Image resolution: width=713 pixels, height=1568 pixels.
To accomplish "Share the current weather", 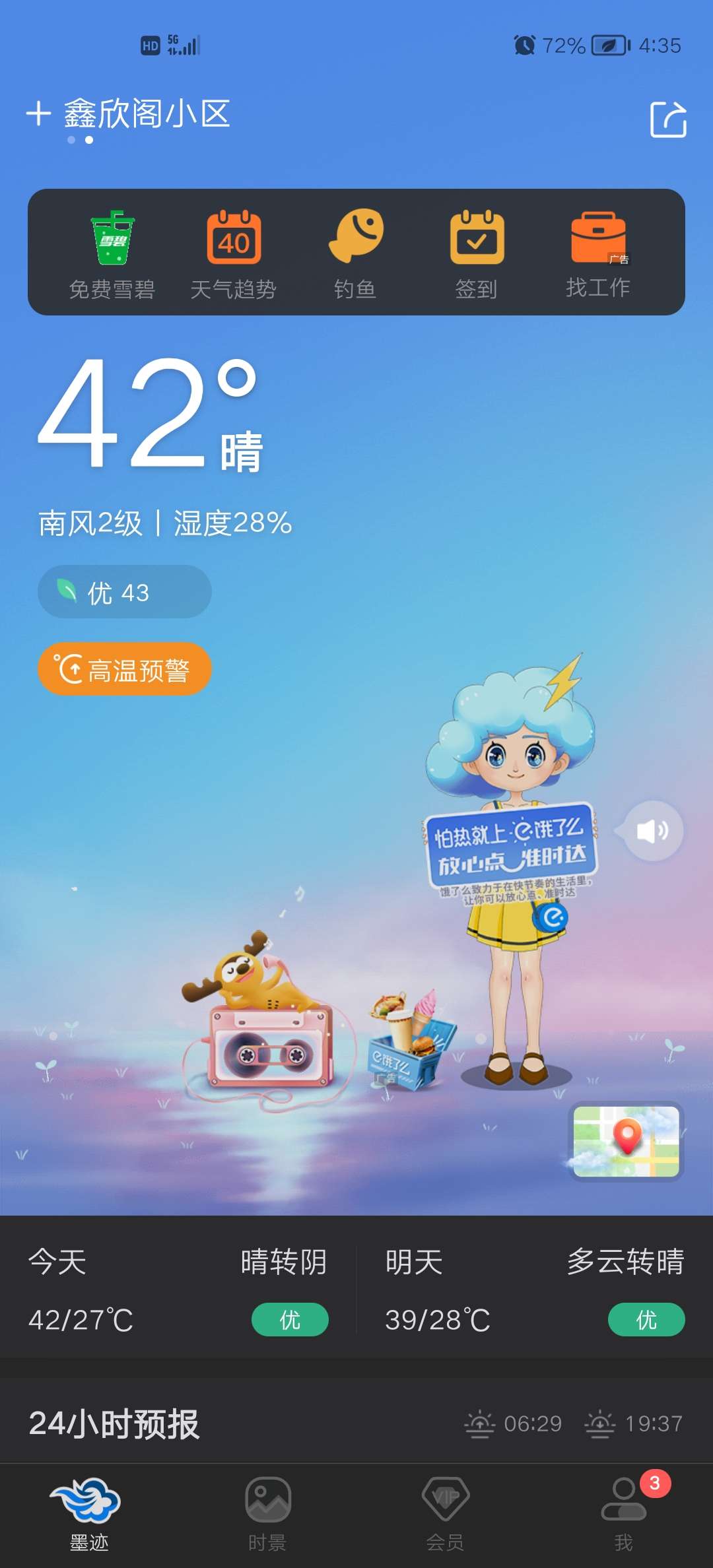I will pos(668,119).
